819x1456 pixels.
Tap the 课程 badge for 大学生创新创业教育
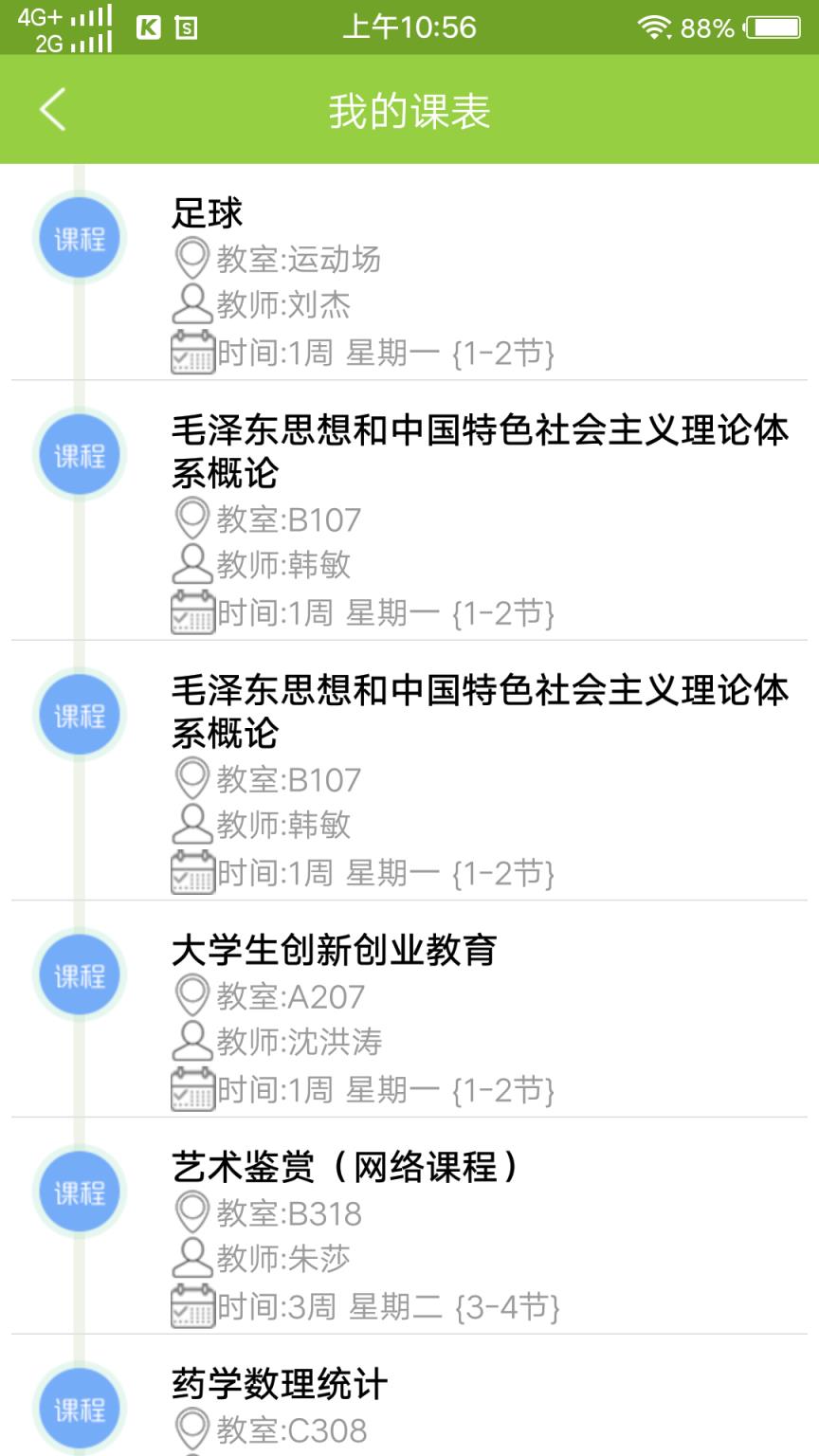tap(80, 974)
